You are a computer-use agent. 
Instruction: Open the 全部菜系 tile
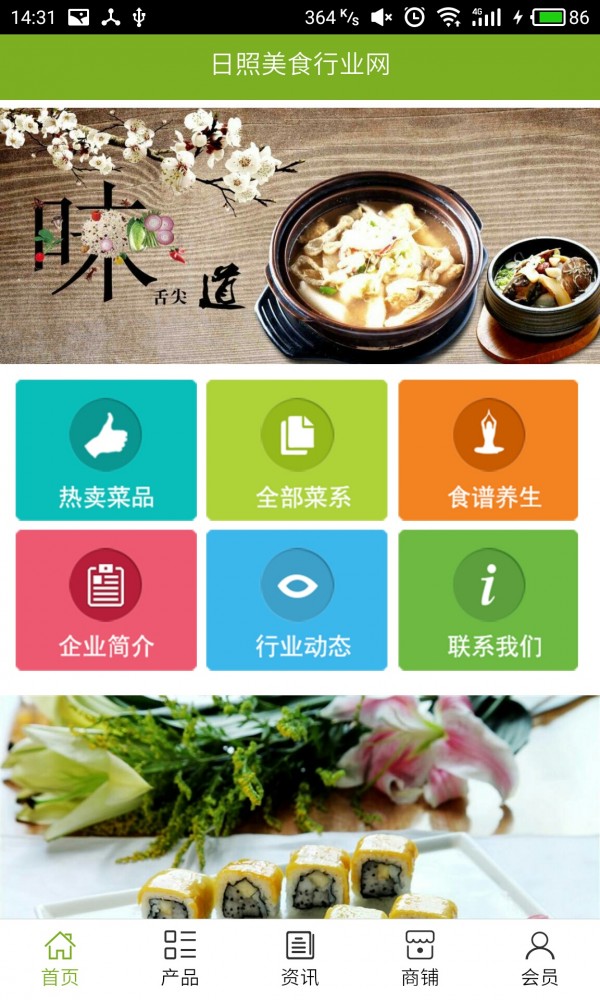[x=297, y=450]
